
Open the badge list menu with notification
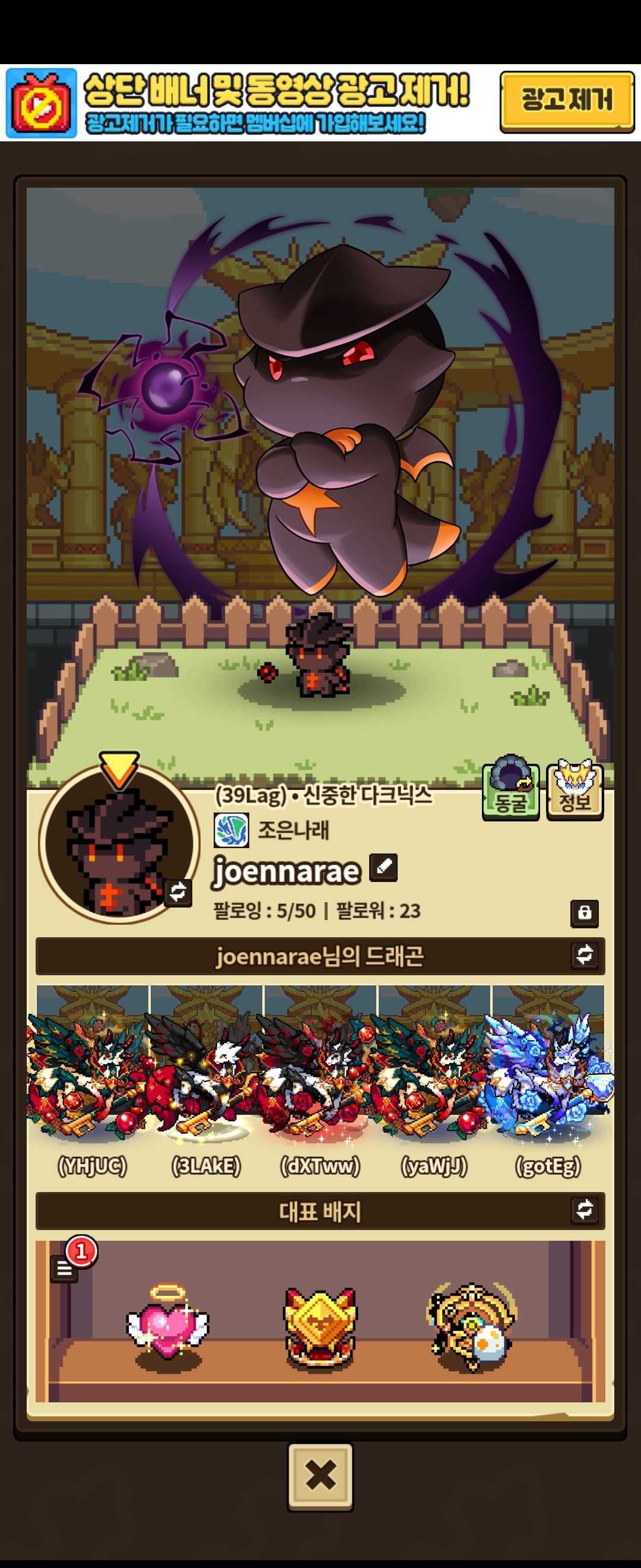(x=65, y=1269)
